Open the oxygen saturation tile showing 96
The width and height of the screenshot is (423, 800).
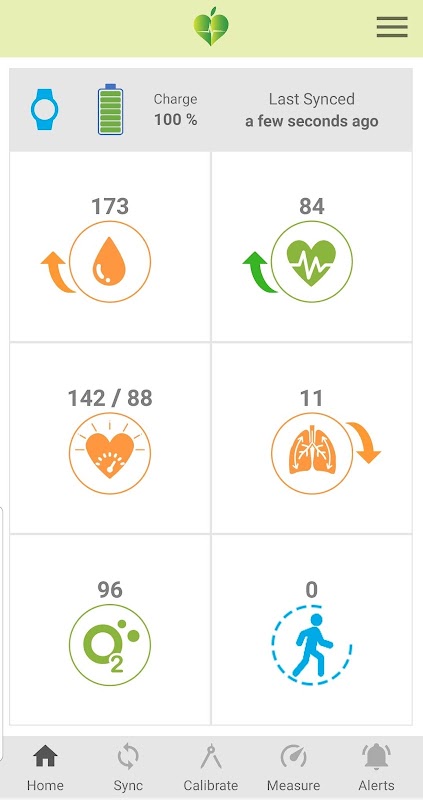(110, 630)
